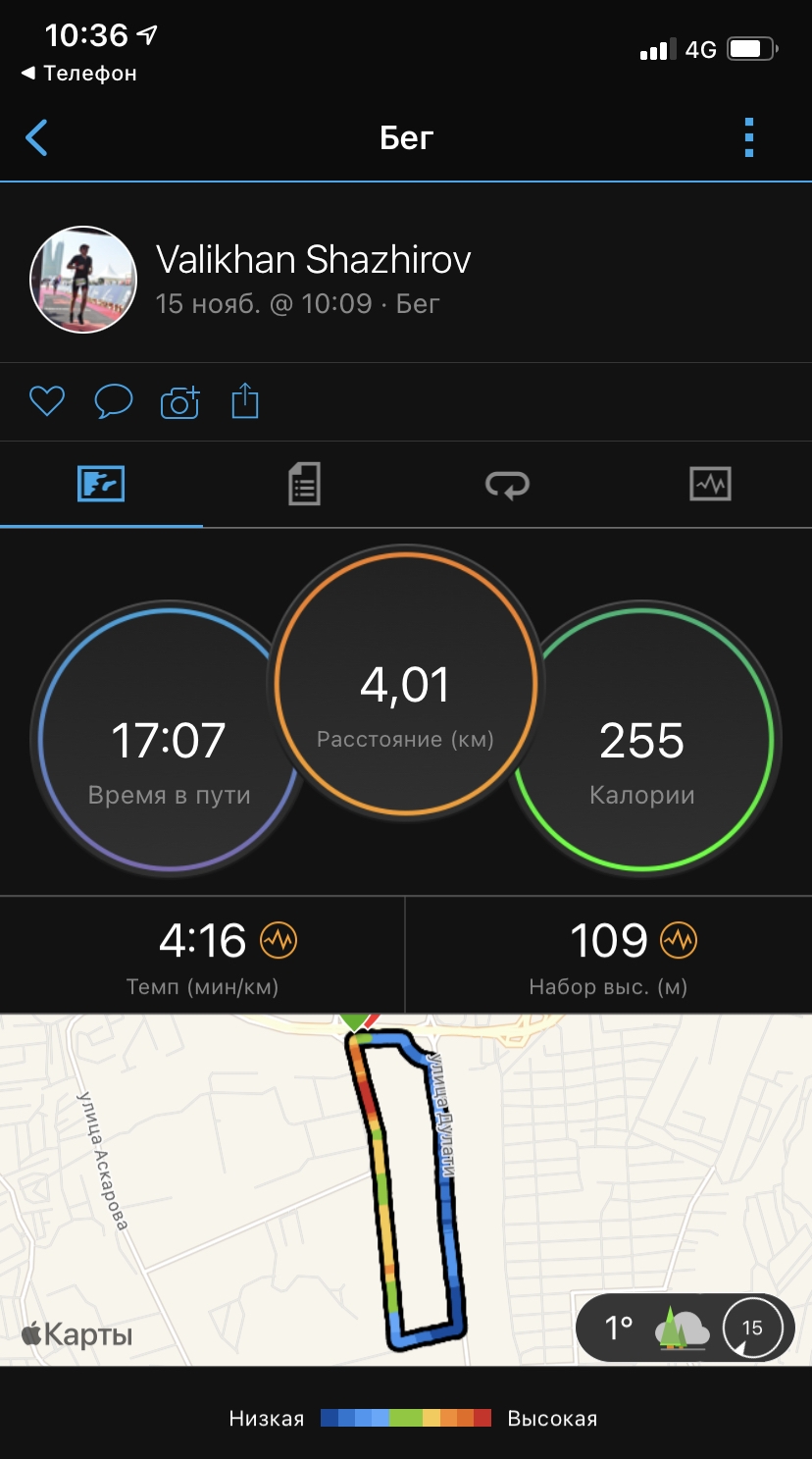Image resolution: width=812 pixels, height=1459 pixels.
Task: Switch to the laps tab
Action: tap(507, 484)
